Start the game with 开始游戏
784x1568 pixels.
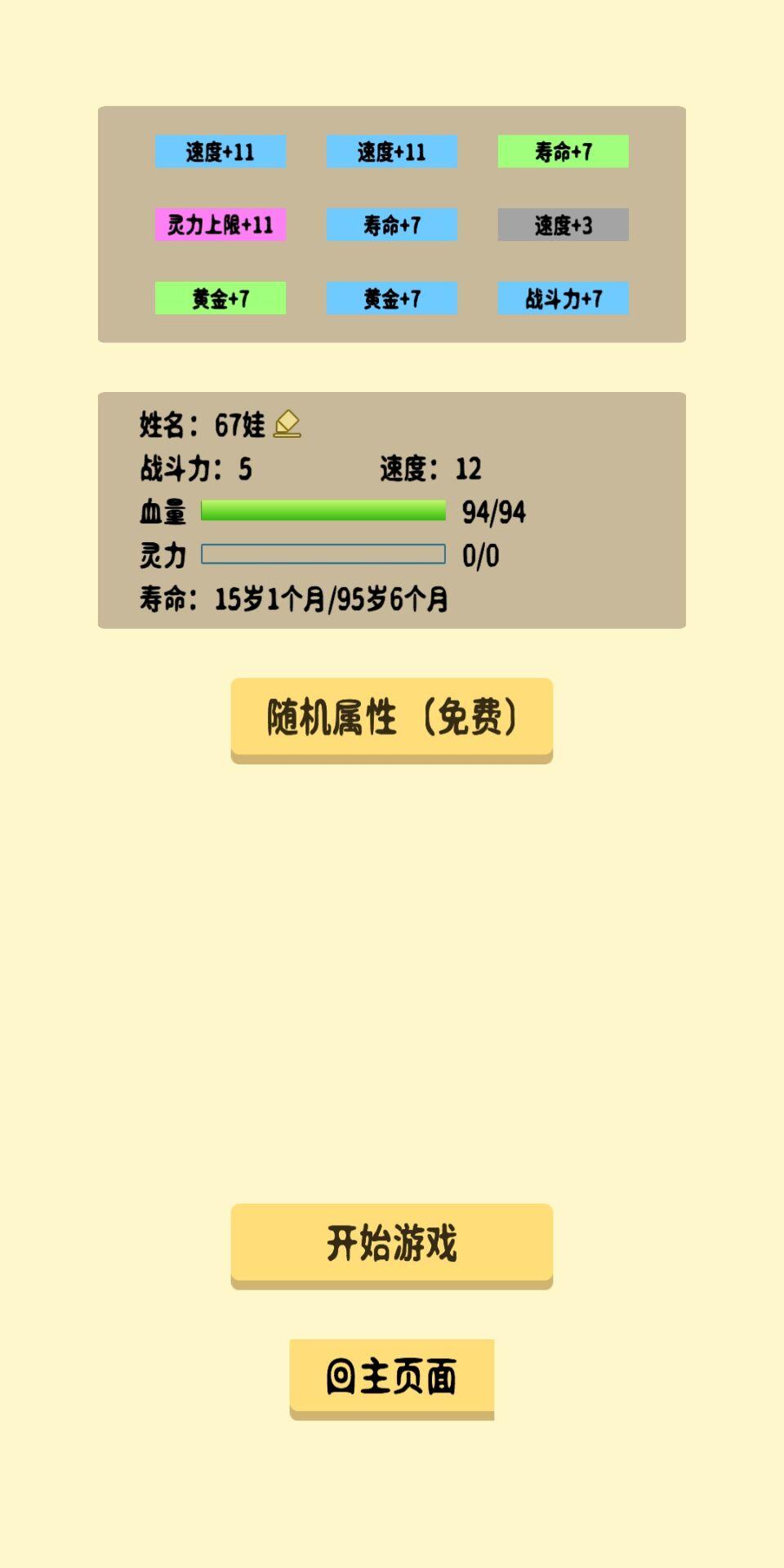[x=392, y=1243]
